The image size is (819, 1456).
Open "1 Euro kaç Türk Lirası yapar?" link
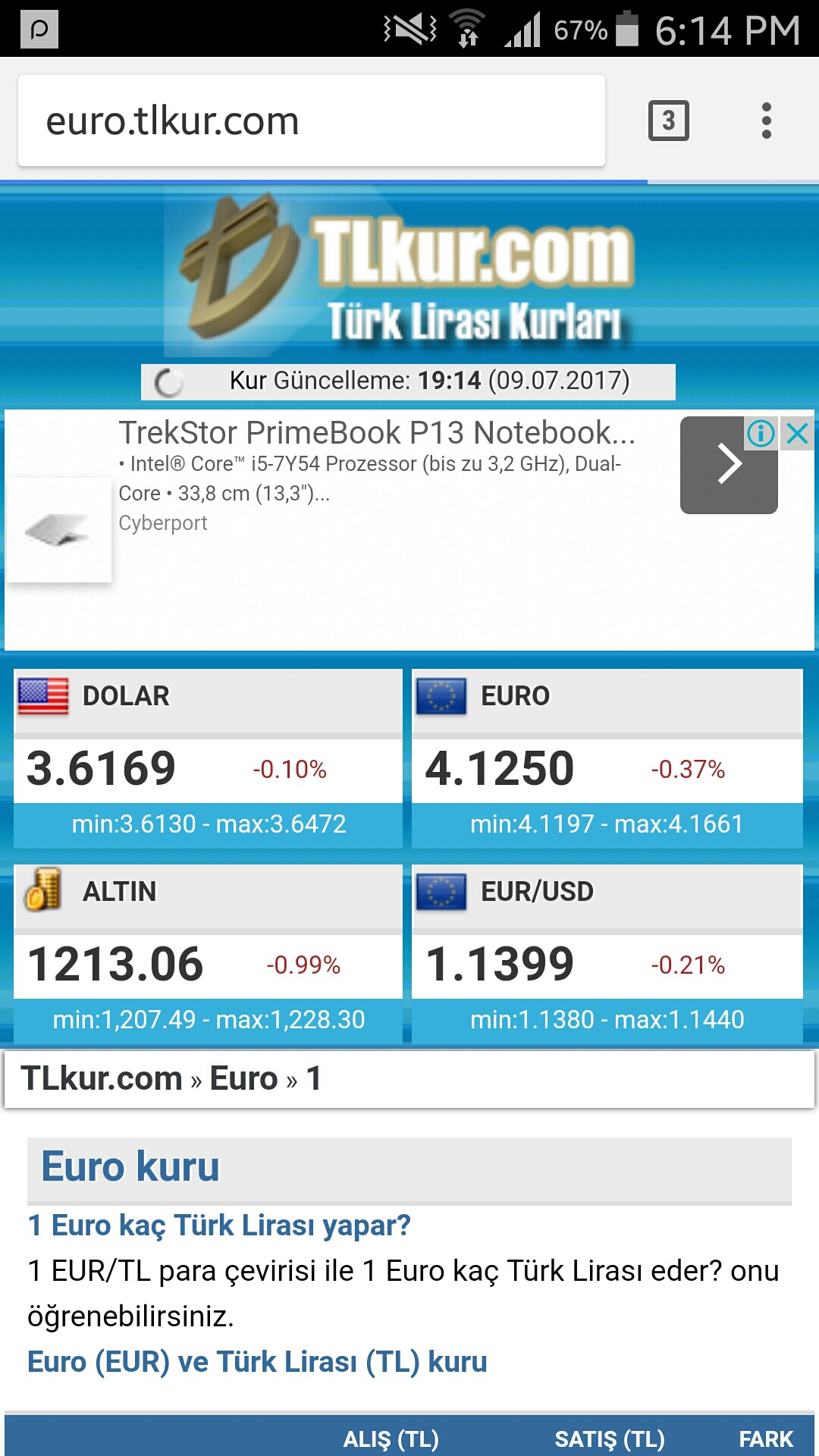pyautogui.click(x=219, y=1225)
